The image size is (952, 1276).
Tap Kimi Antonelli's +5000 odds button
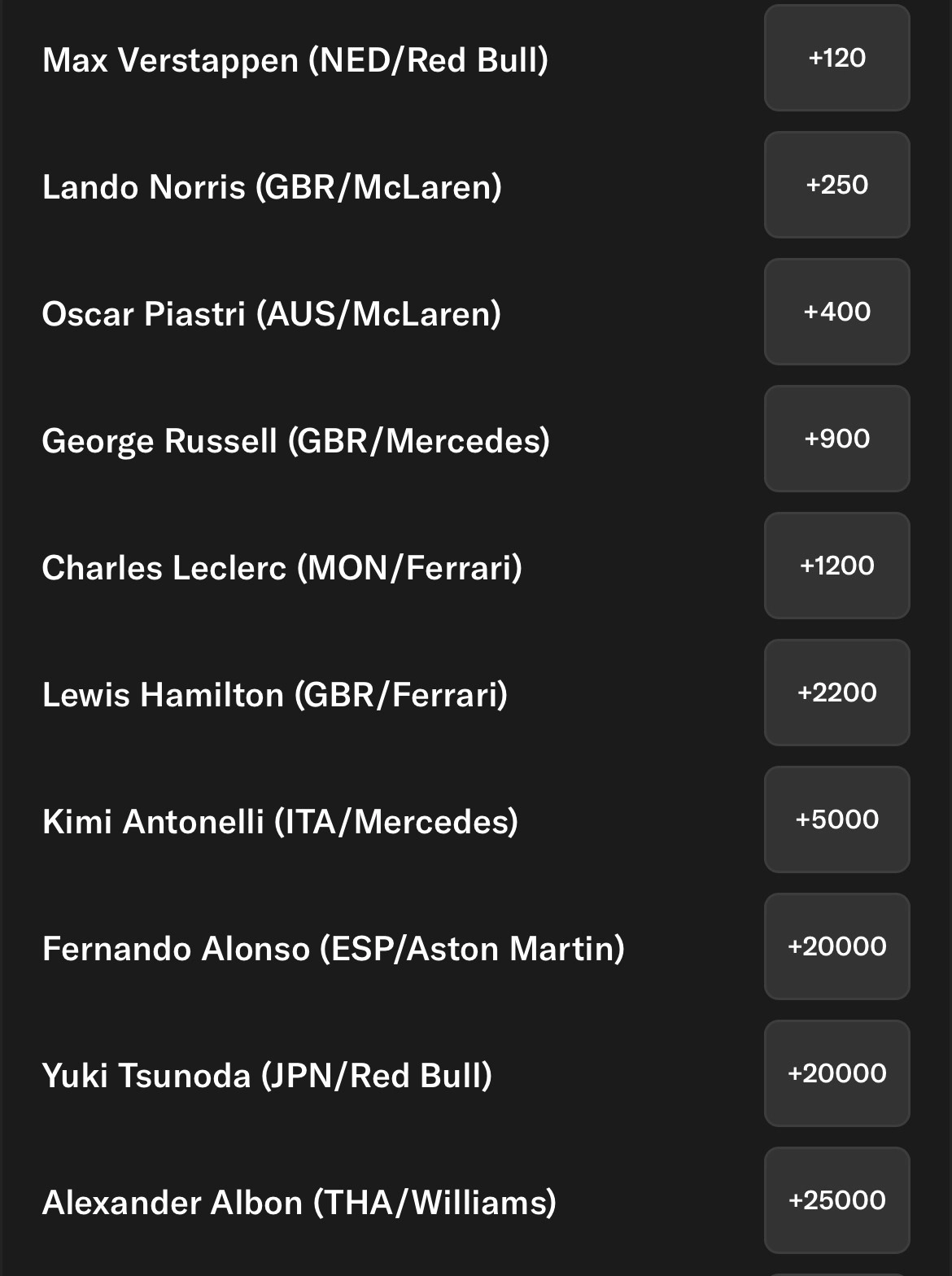(836, 819)
